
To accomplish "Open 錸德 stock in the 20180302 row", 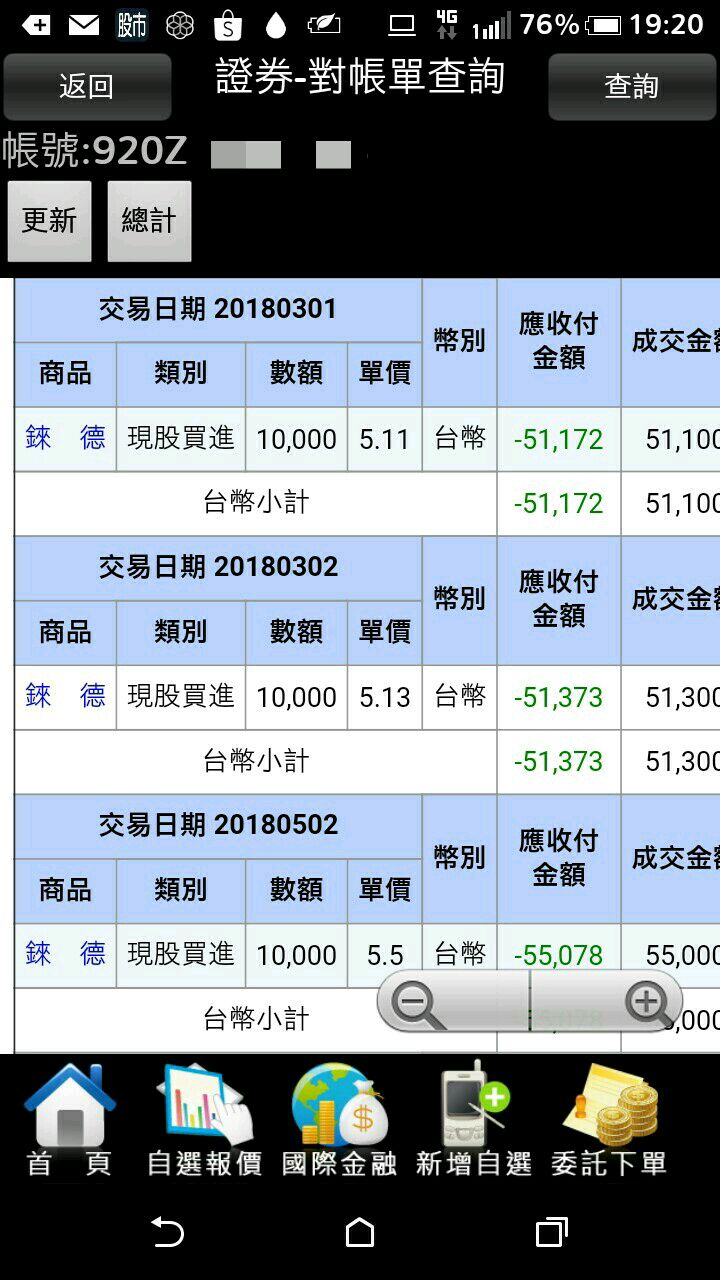I will pos(65,696).
